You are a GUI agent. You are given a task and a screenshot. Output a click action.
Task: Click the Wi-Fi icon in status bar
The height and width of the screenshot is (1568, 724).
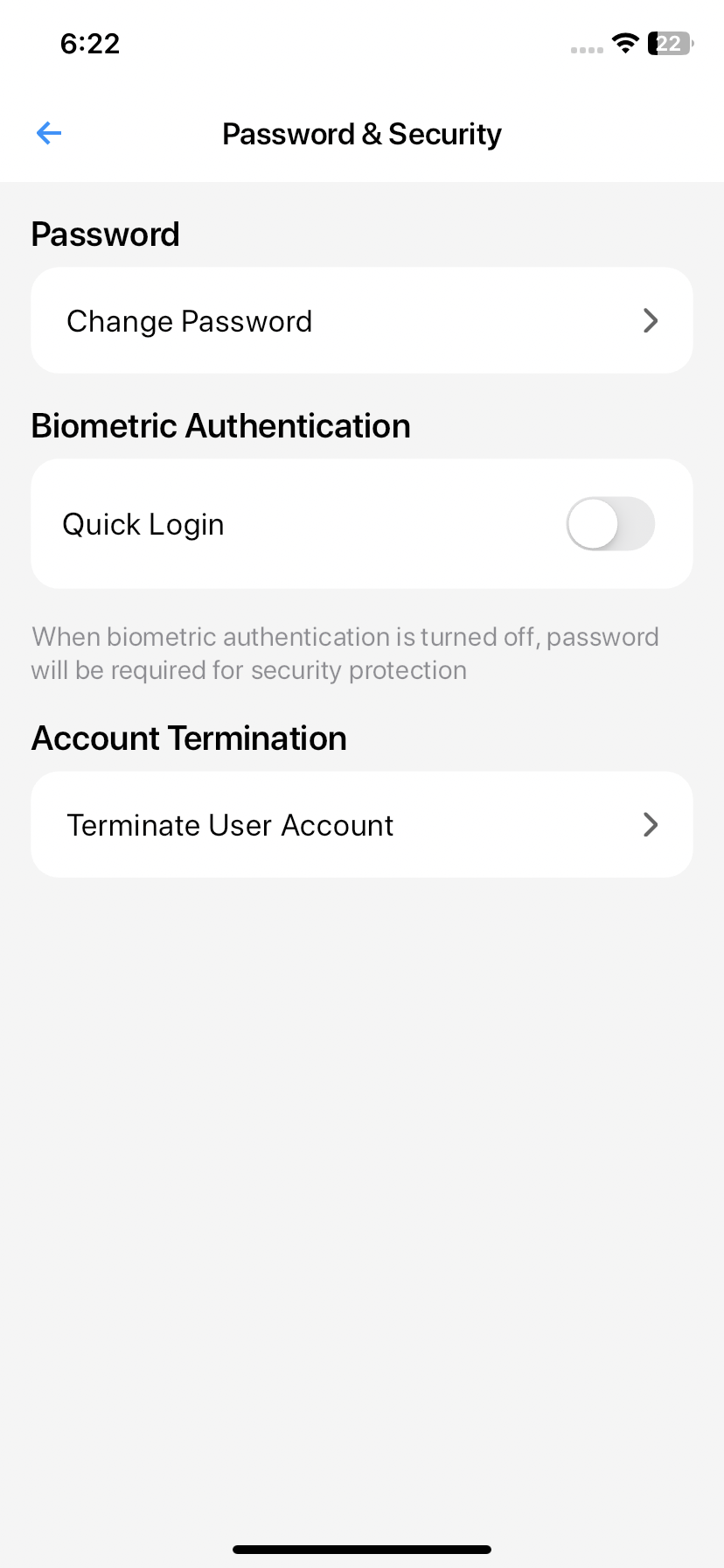point(625,44)
